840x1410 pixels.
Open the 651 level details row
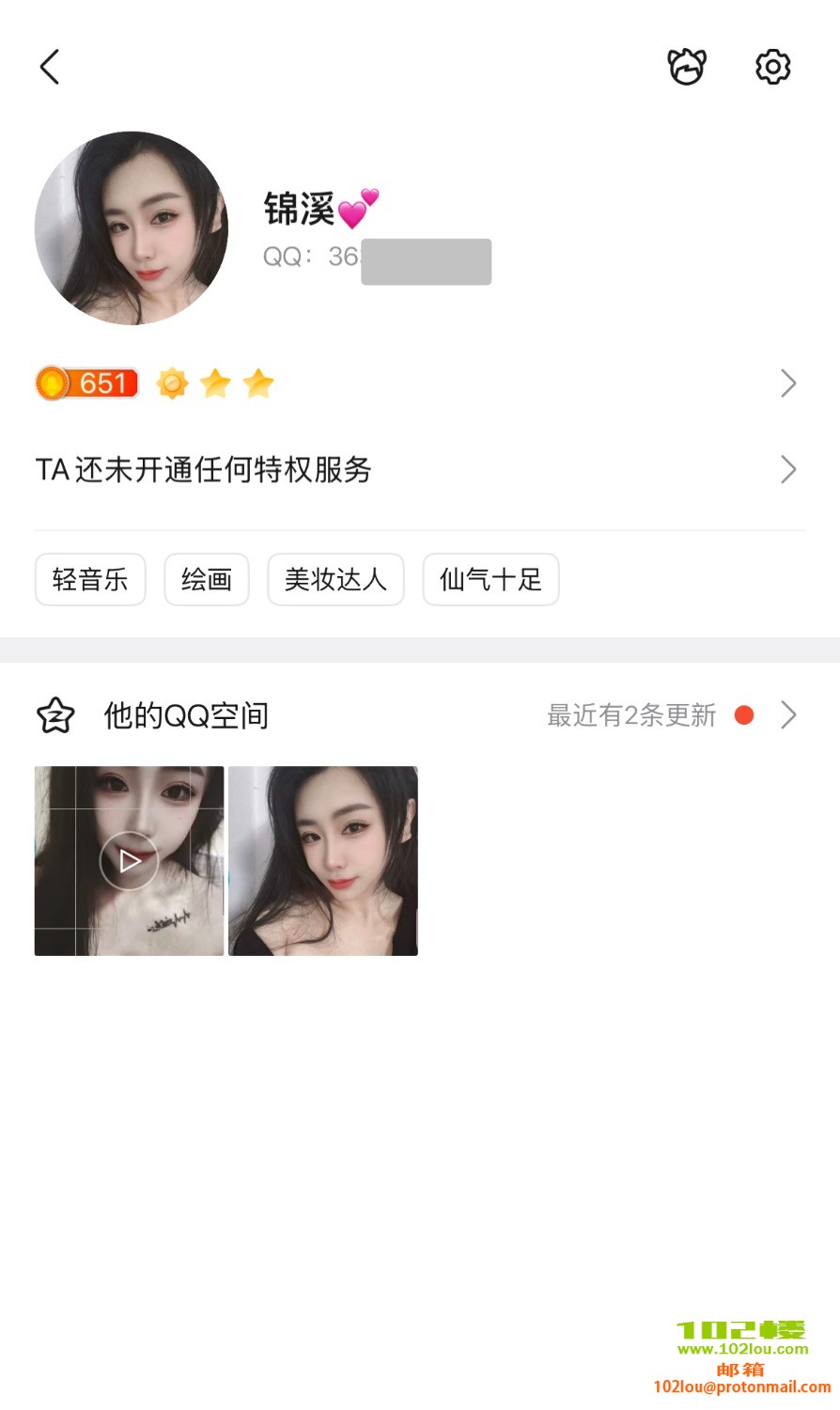[x=419, y=384]
